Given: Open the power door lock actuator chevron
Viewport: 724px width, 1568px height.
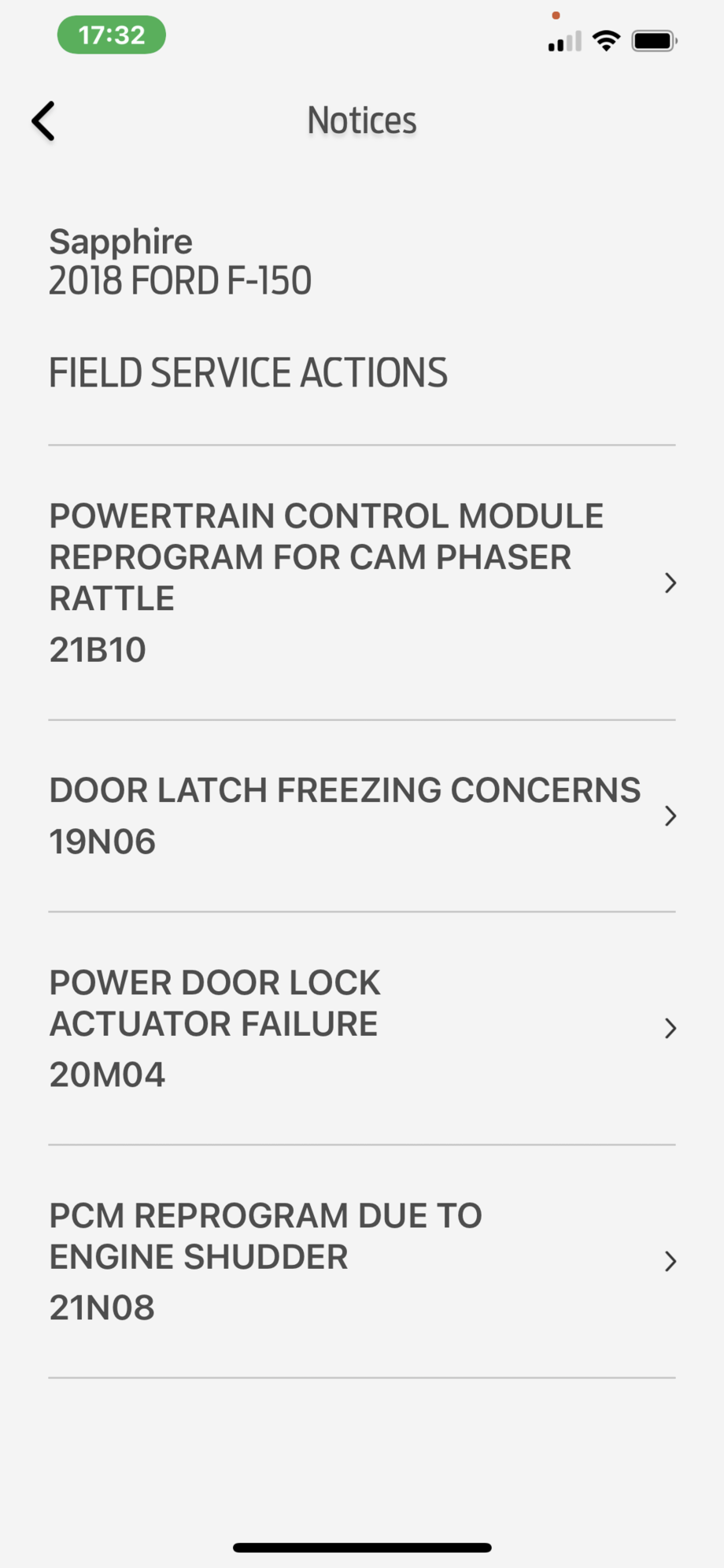Looking at the screenshot, I should 670,1028.
